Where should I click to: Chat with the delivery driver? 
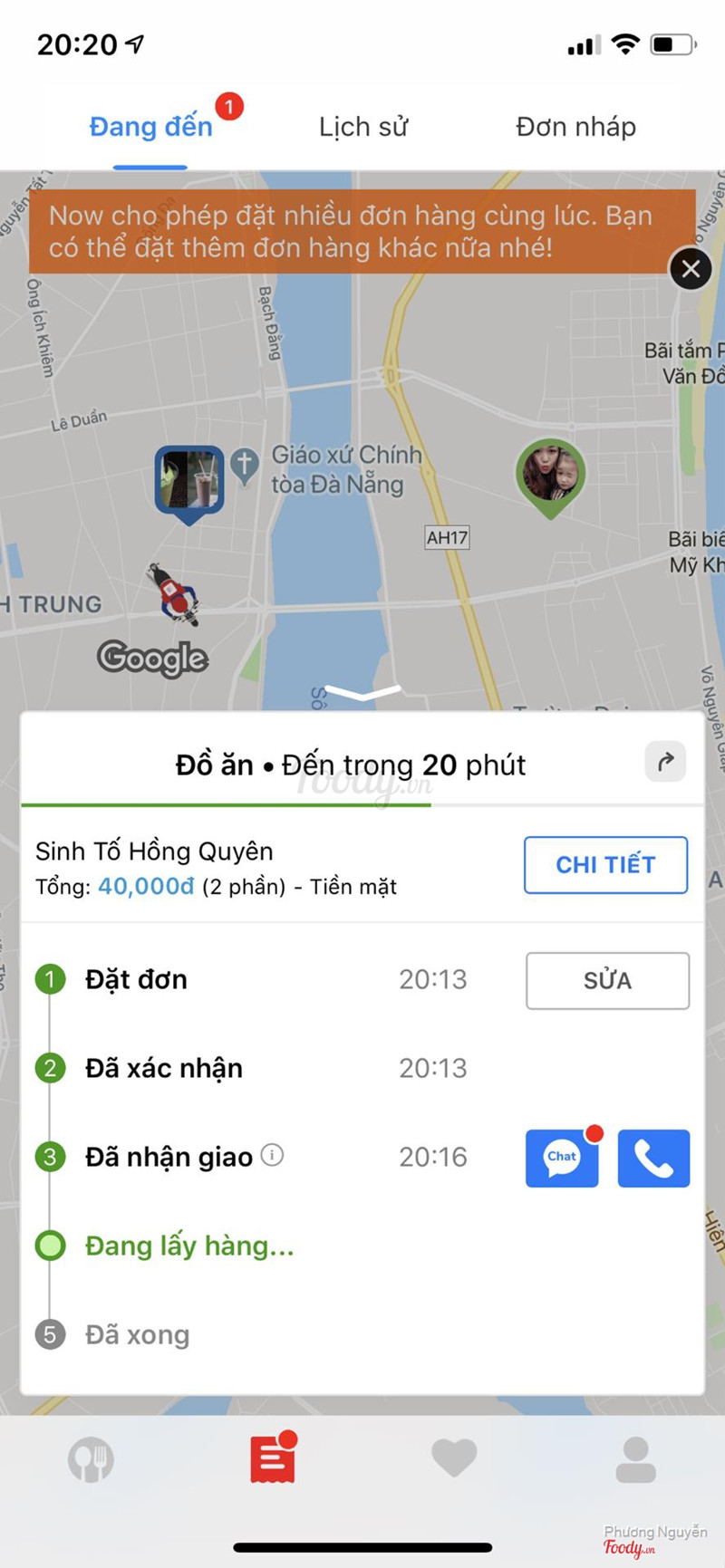[562, 1158]
